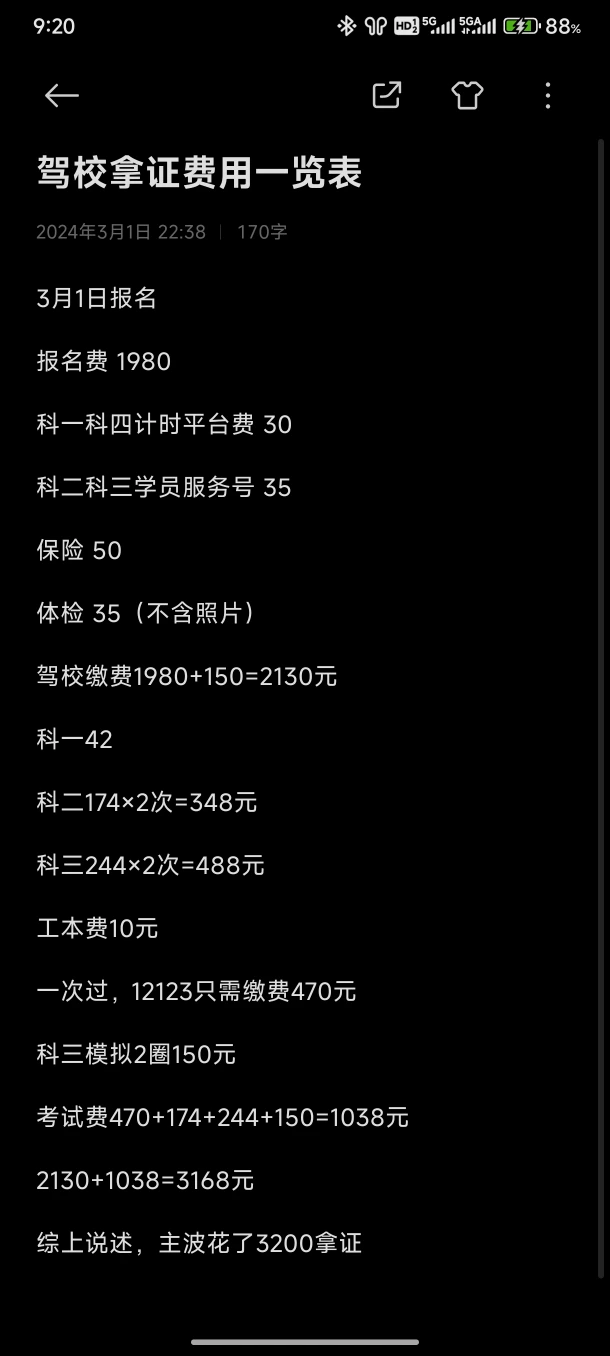Share this note via the export icon
The width and height of the screenshot is (610, 1356).
click(x=386, y=95)
